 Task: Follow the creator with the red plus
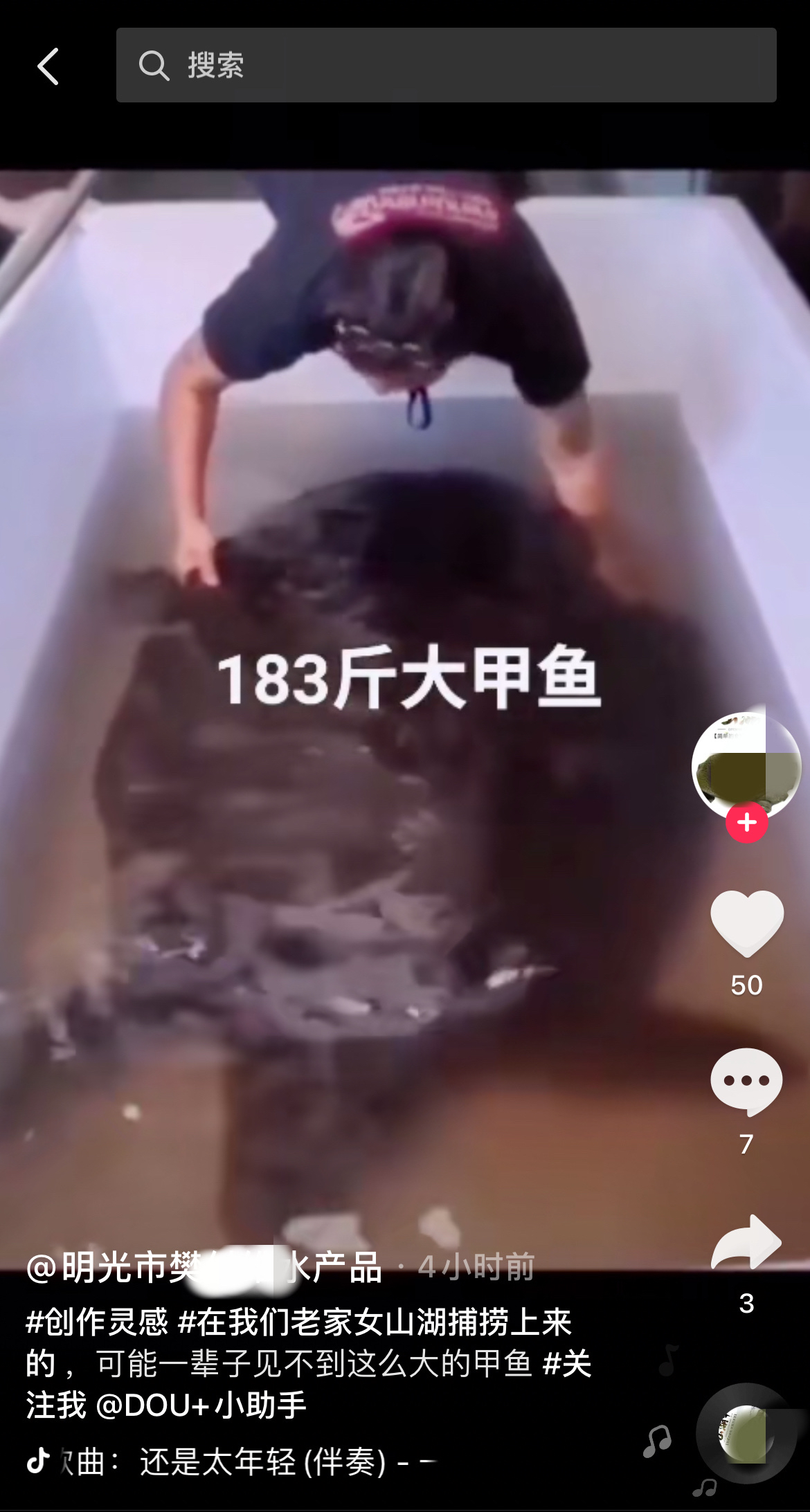coord(746,823)
